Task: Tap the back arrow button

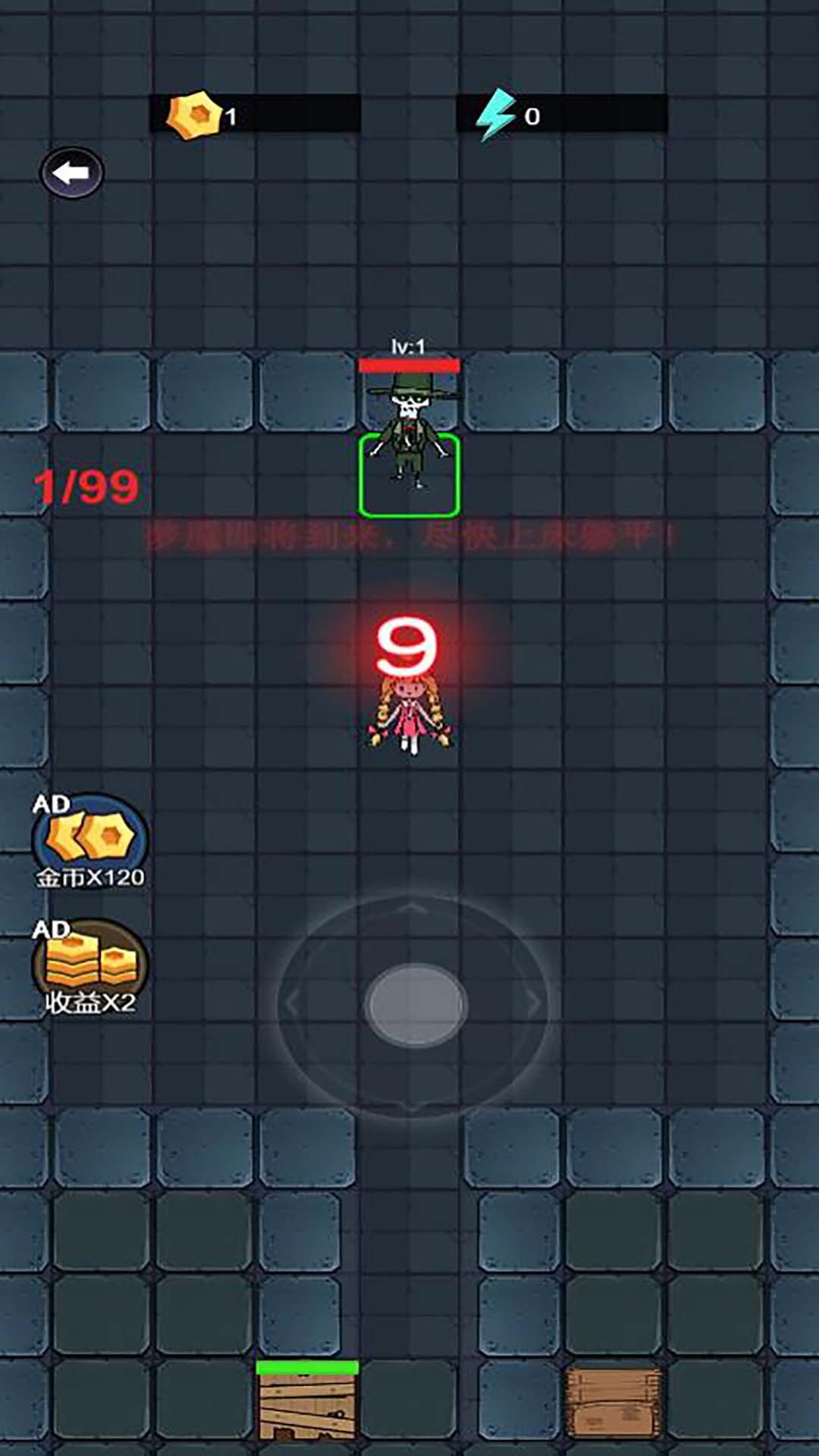Action: [x=71, y=173]
